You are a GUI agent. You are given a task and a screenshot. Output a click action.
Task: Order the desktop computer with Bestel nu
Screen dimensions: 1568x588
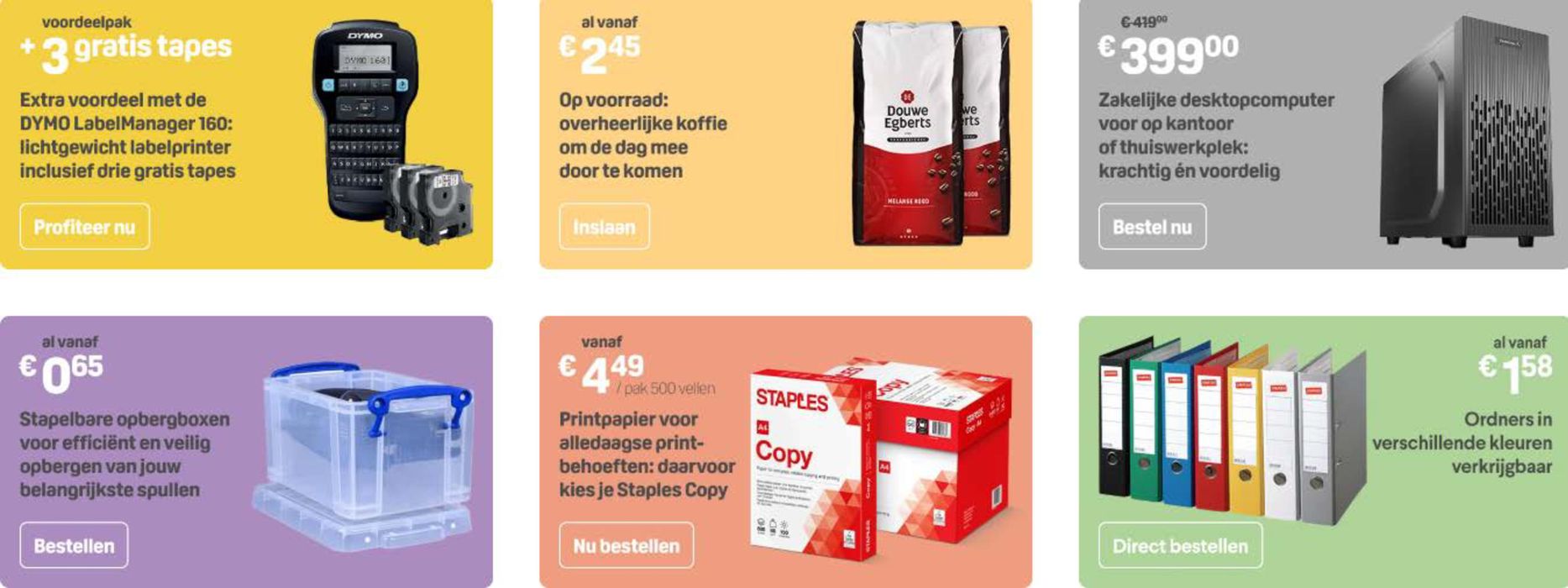pyautogui.click(x=1151, y=227)
